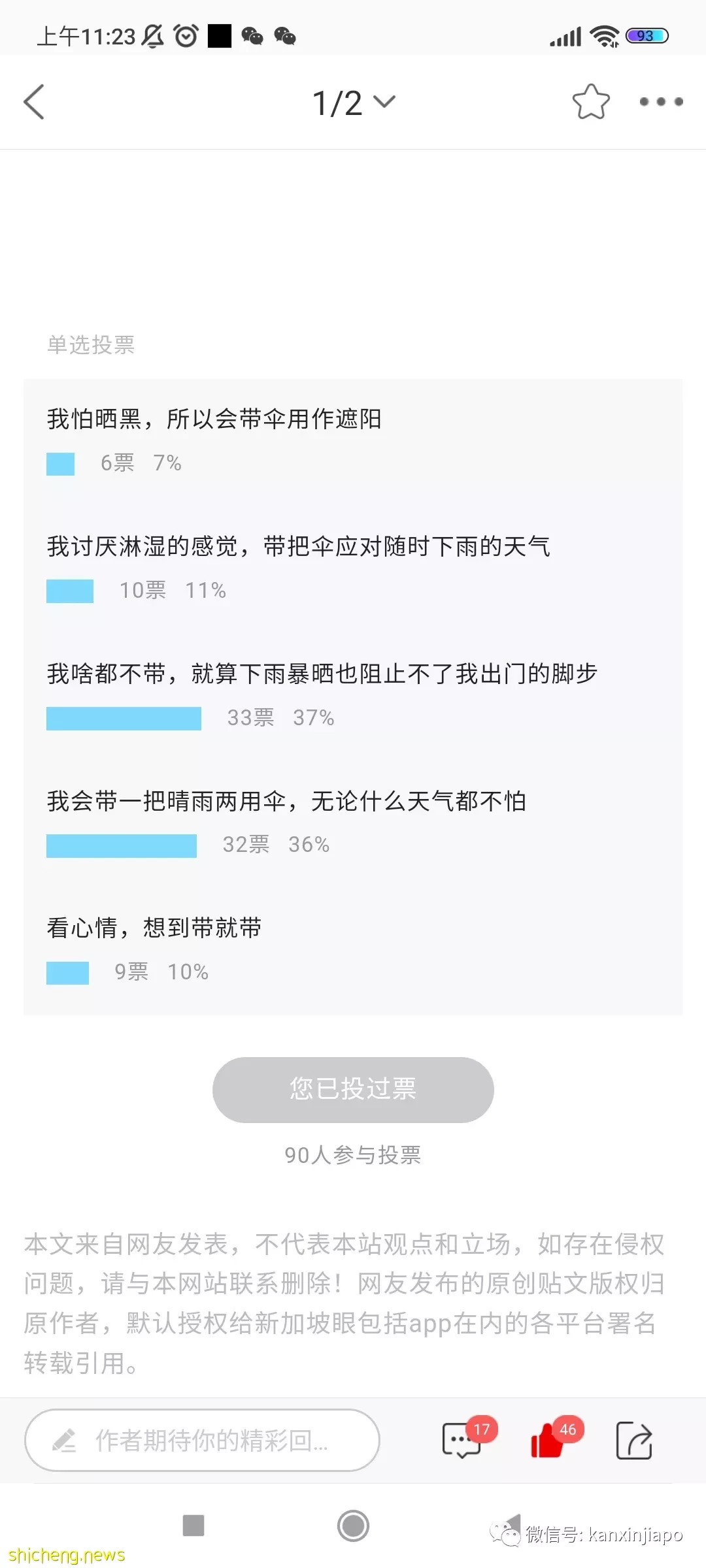Tap the system home button

click(x=353, y=1526)
